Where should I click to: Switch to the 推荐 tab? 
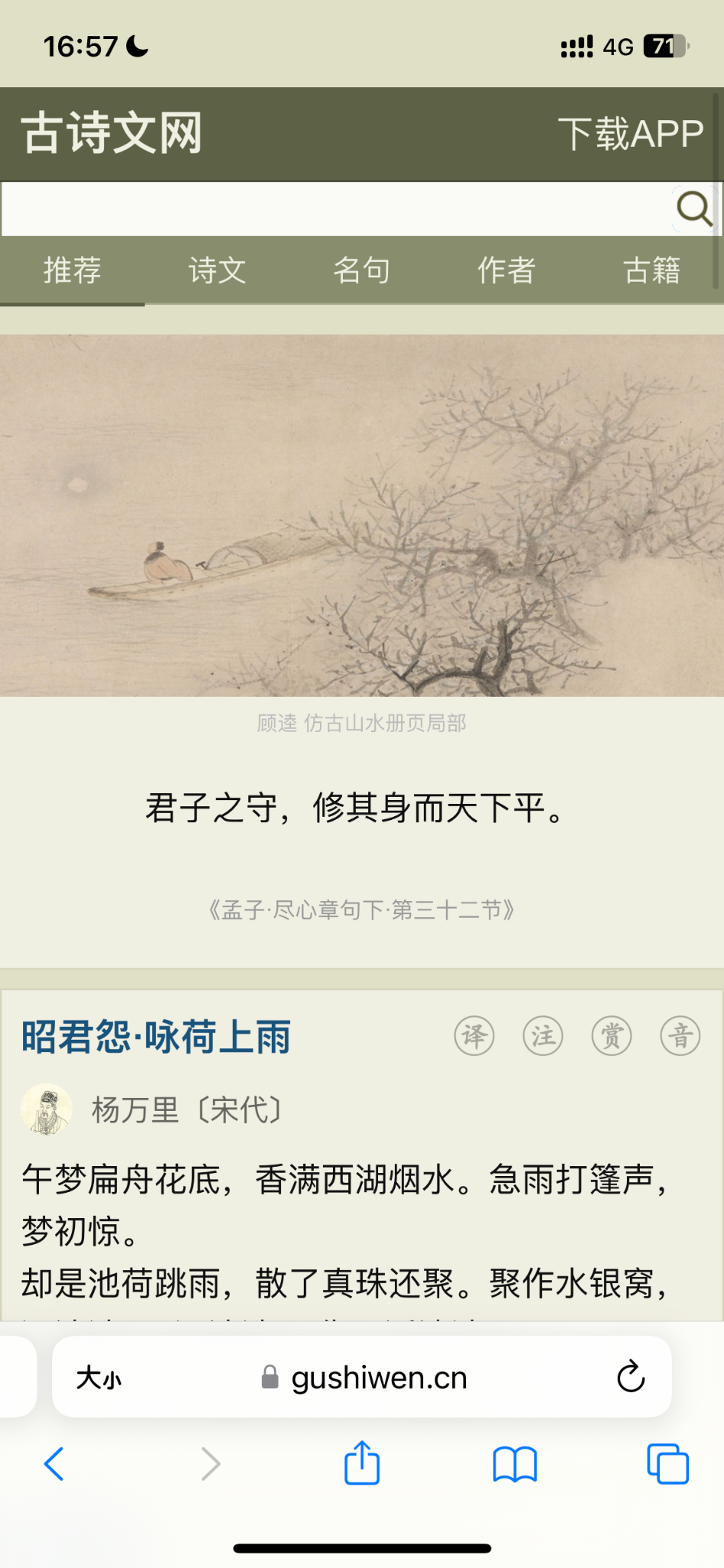coord(72,270)
